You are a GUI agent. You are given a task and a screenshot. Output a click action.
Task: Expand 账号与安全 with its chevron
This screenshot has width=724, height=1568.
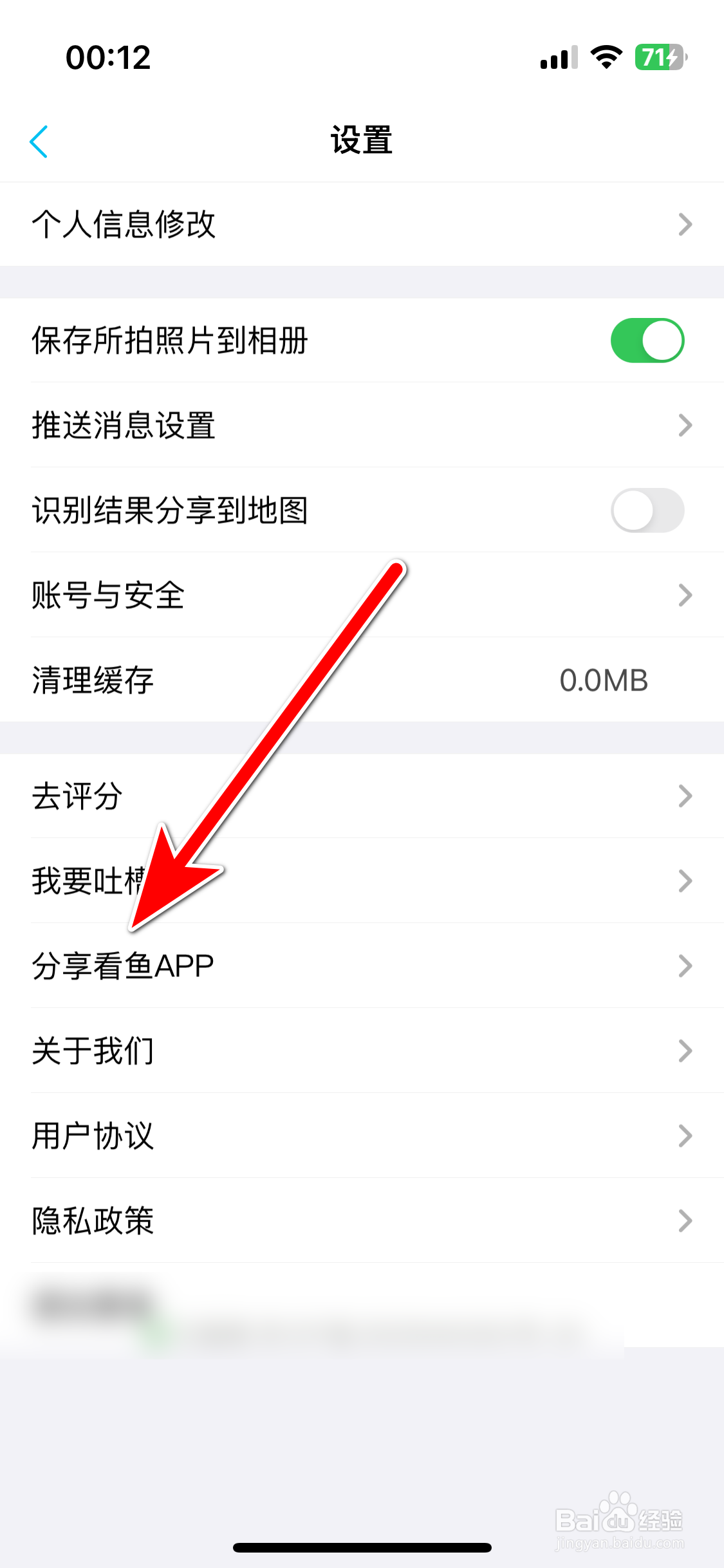(685, 595)
